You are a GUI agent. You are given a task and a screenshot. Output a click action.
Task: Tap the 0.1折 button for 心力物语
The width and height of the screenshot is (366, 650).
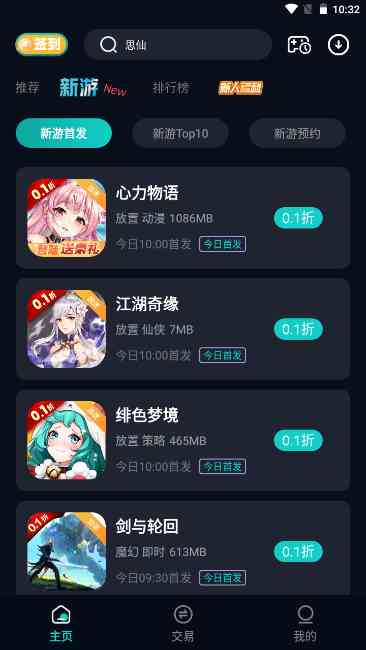[298, 218]
